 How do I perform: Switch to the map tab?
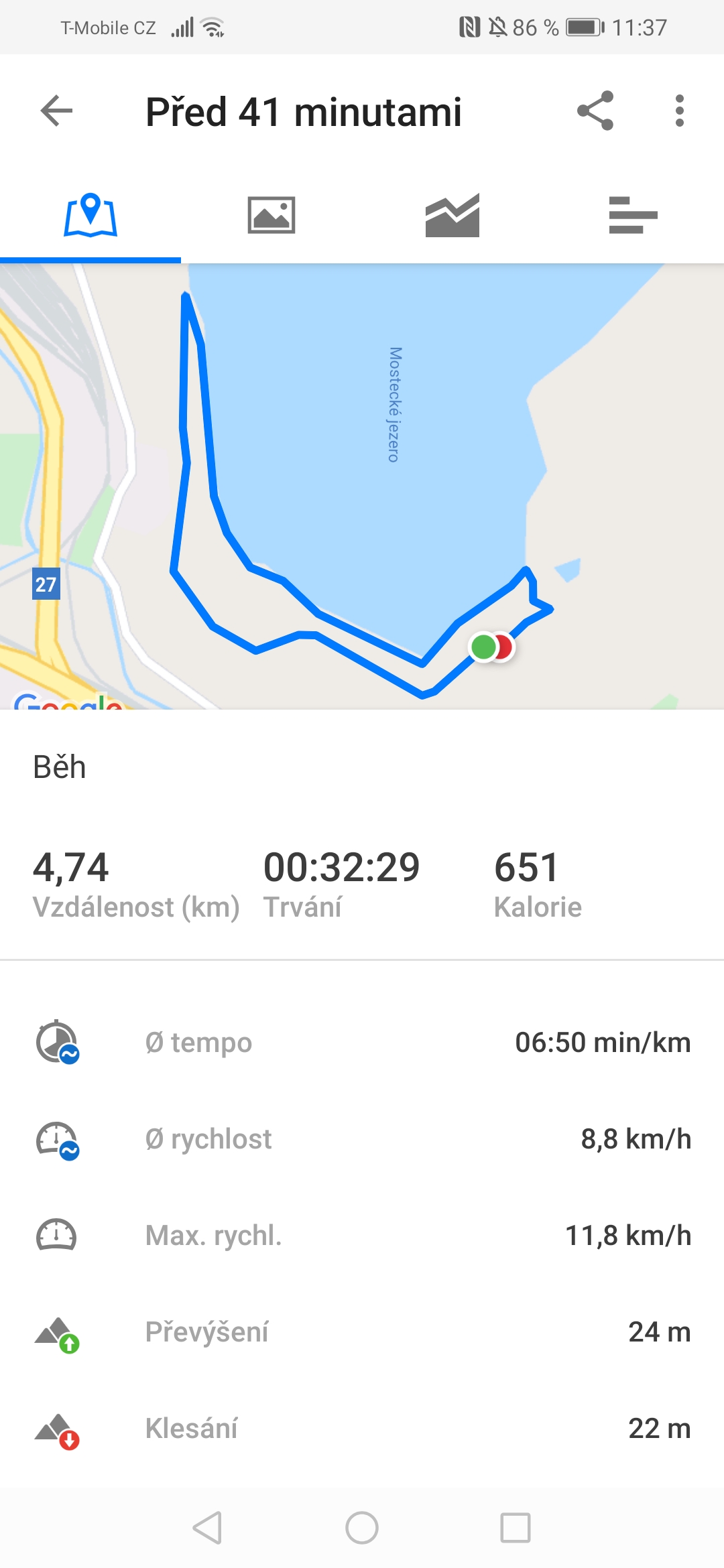(90, 215)
